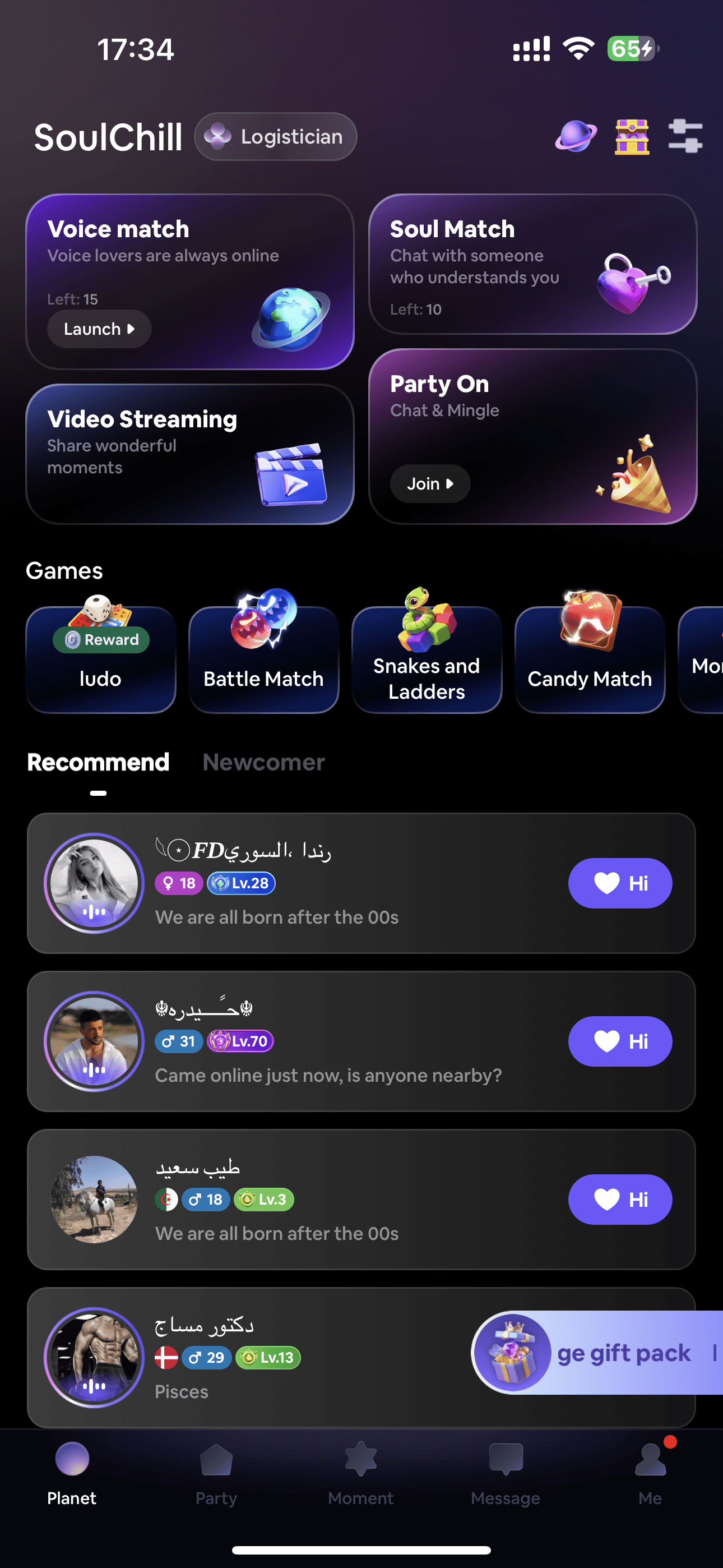Start the Battle Match game
The width and height of the screenshot is (723, 1568).
(x=263, y=660)
